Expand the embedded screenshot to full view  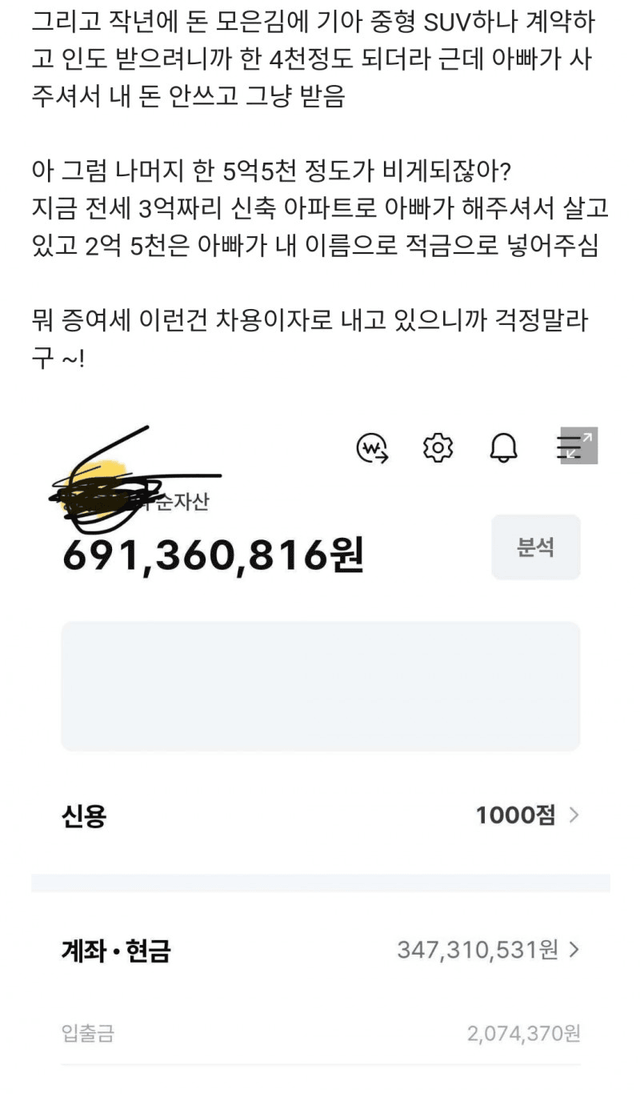[578, 445]
